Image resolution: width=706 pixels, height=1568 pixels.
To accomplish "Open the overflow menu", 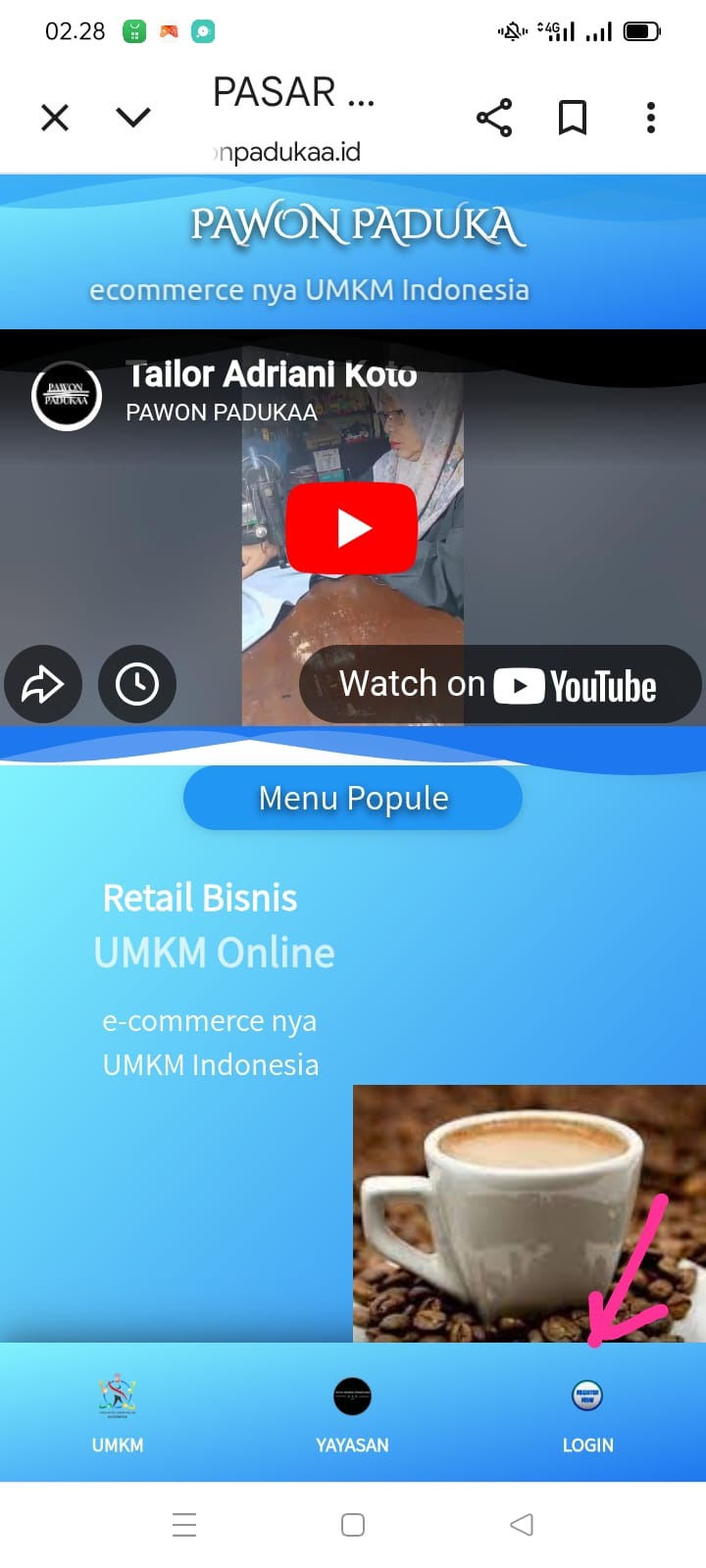I will [651, 118].
